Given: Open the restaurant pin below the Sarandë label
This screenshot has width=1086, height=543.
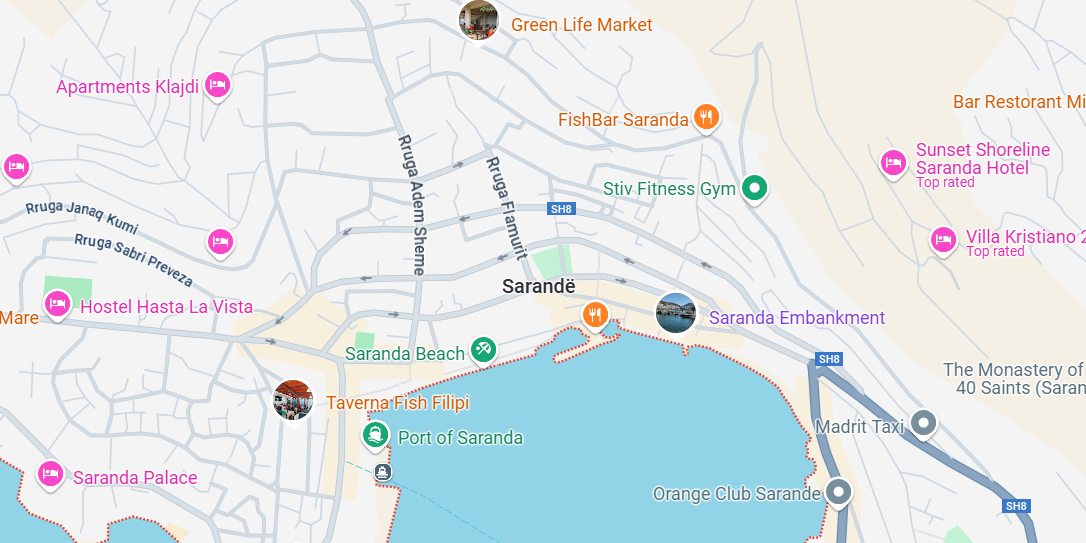Looking at the screenshot, I should point(595,316).
